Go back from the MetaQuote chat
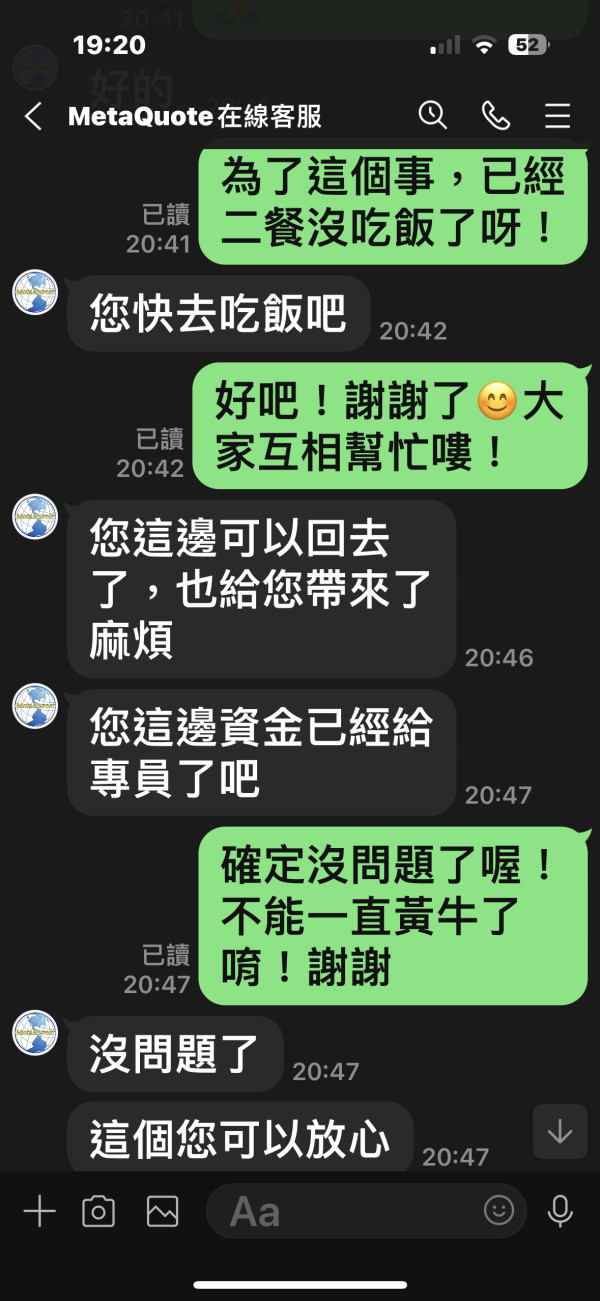Screen dimensions: 600x1301 pyautogui.click(x=33, y=117)
